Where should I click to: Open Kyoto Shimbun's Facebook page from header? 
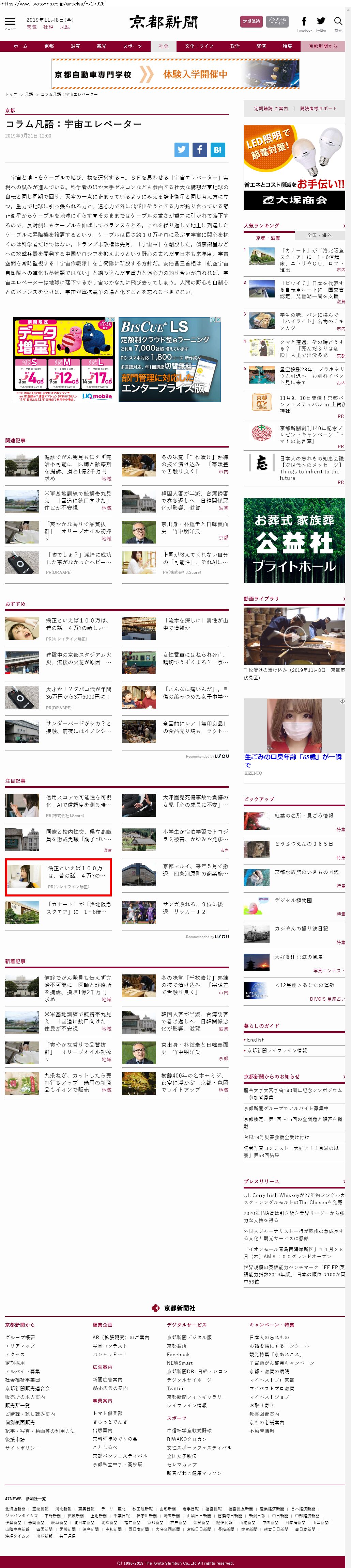click(304, 22)
